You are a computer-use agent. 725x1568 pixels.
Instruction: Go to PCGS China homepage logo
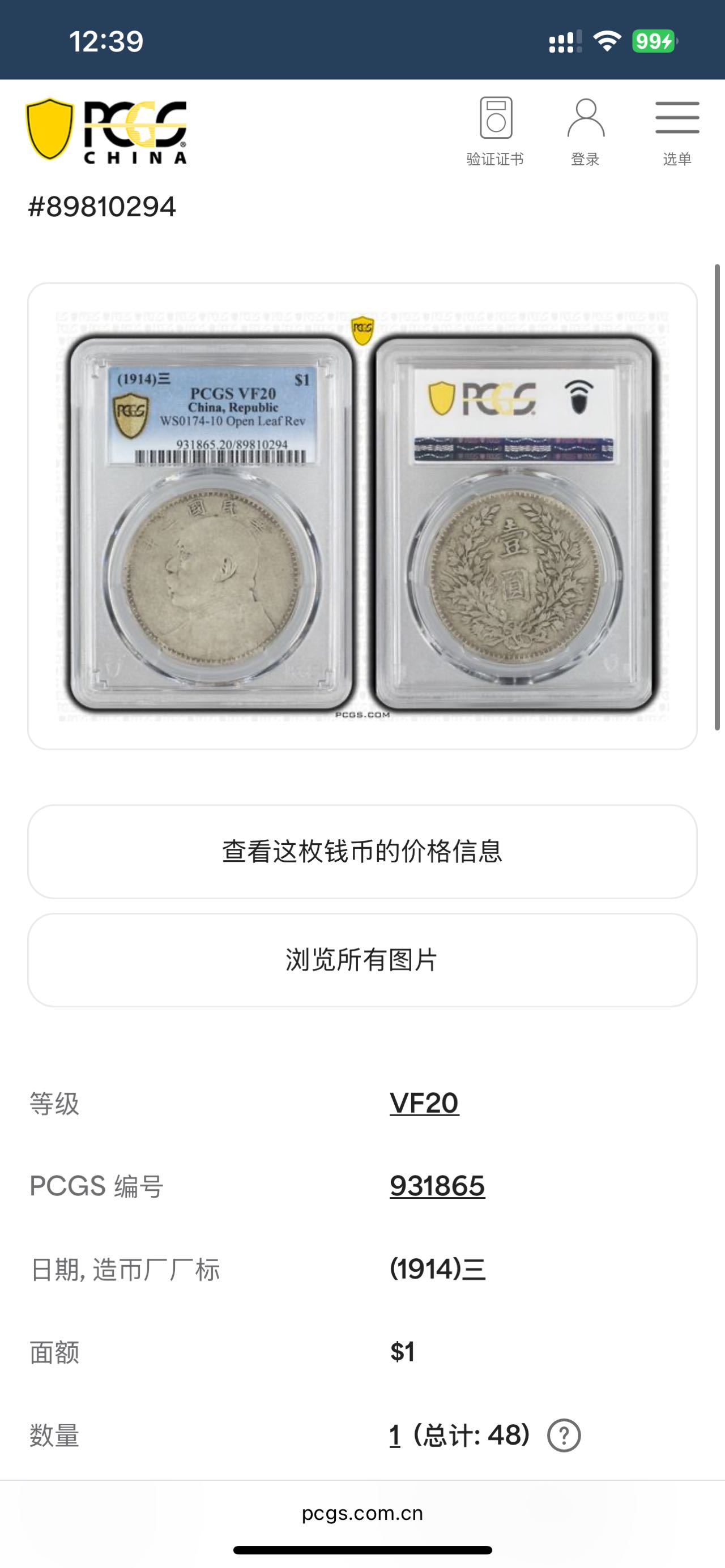click(x=106, y=131)
